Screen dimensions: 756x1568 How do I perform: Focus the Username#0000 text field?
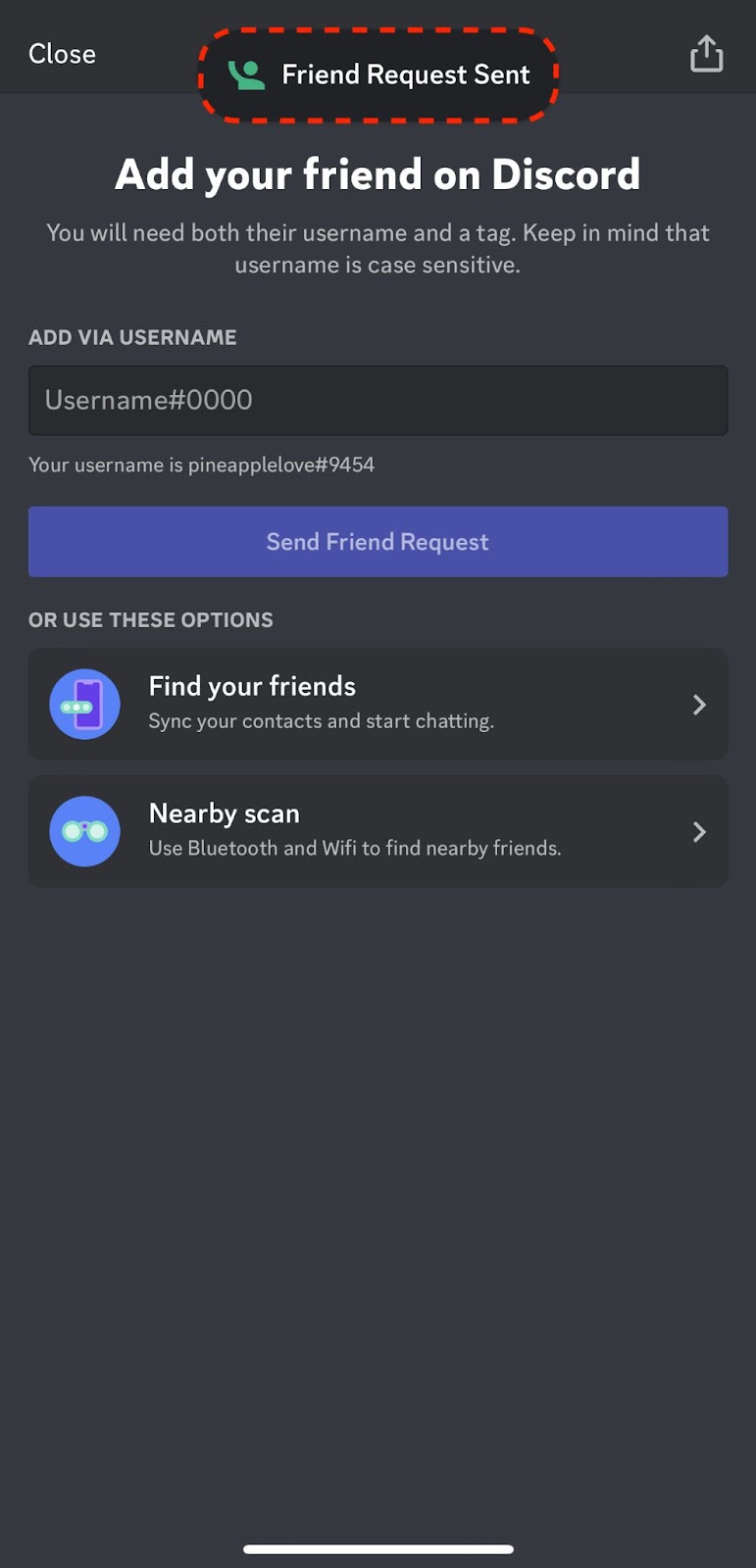(378, 400)
